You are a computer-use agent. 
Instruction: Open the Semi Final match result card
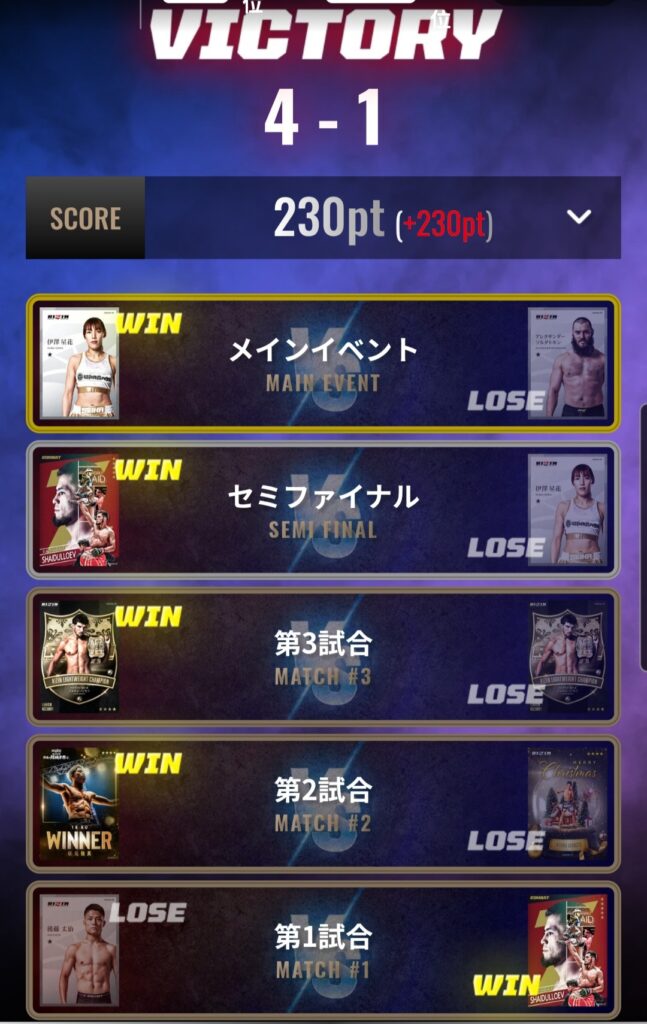click(323, 510)
